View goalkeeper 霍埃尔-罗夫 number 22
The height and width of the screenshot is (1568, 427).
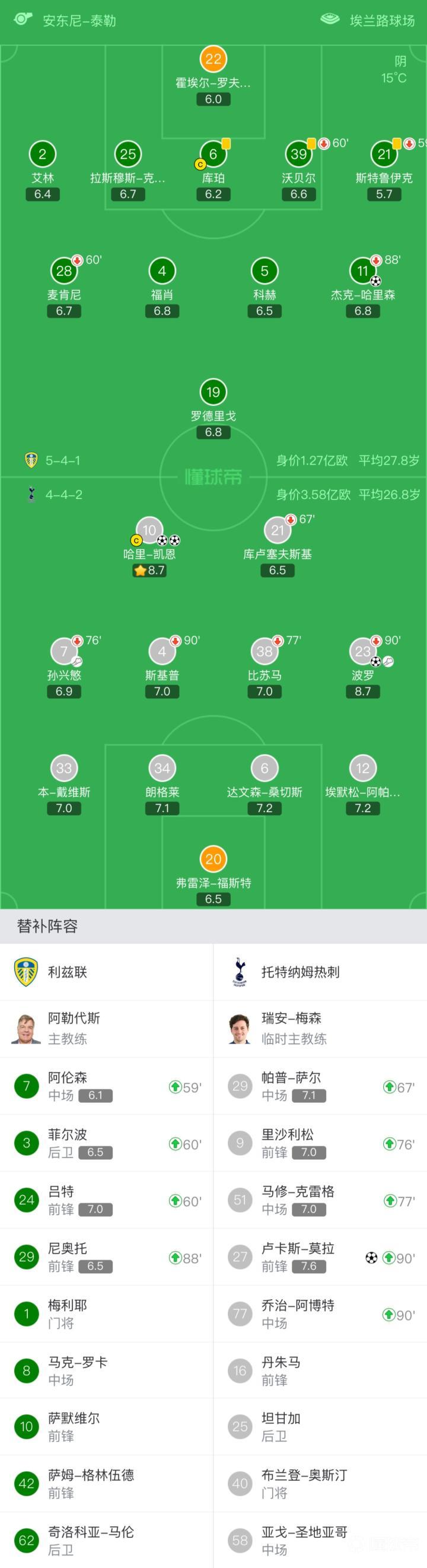point(213,60)
